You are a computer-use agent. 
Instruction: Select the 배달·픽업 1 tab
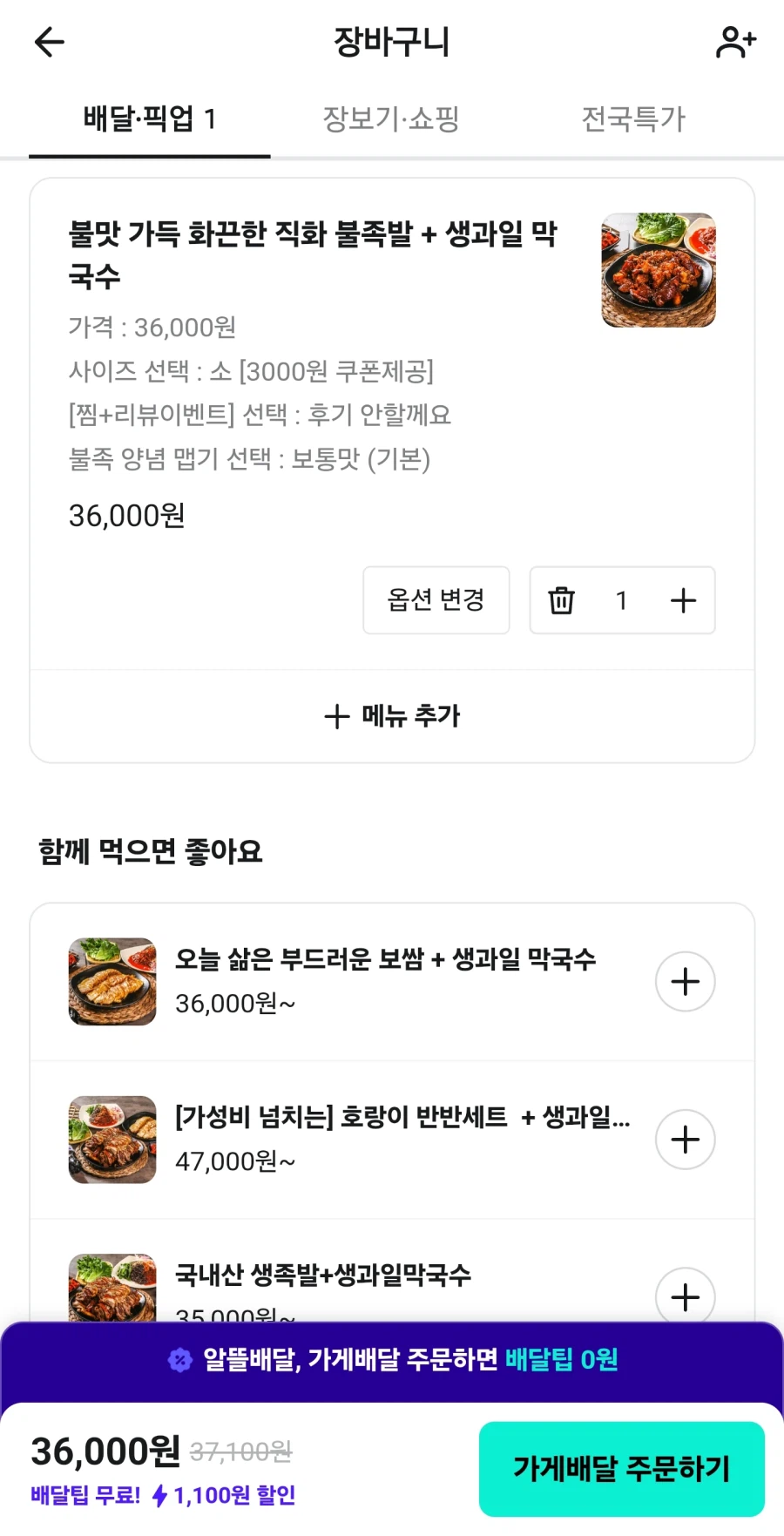[x=148, y=119]
